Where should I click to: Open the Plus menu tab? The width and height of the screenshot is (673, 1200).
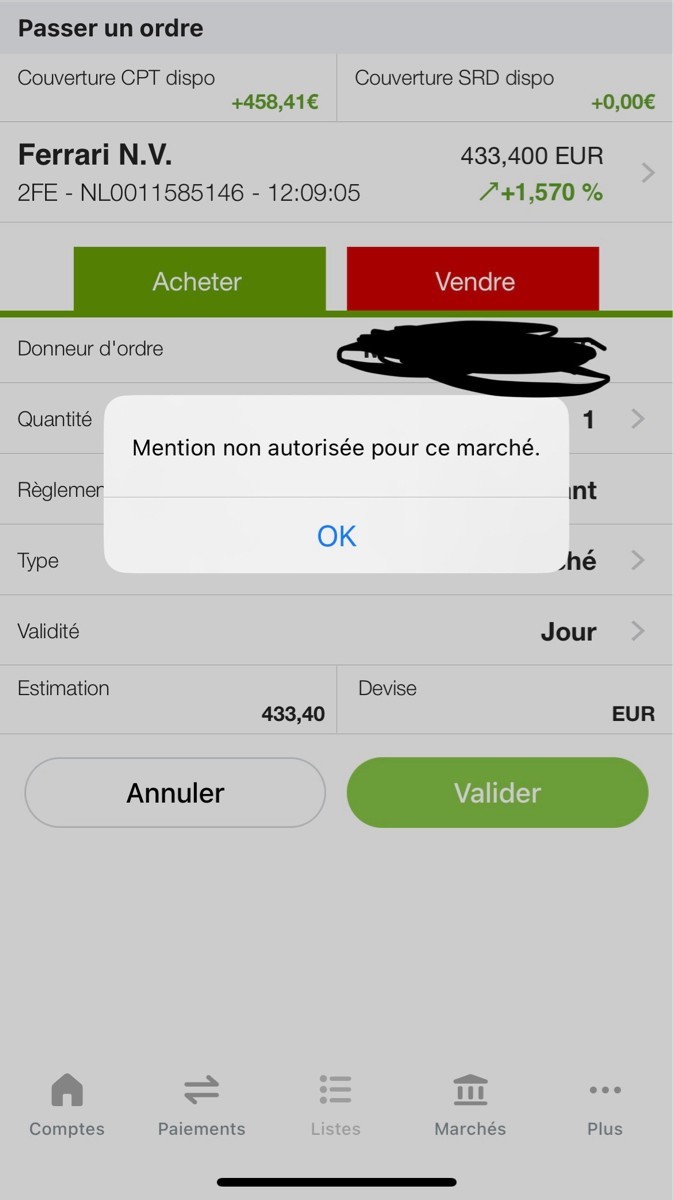[604, 1105]
